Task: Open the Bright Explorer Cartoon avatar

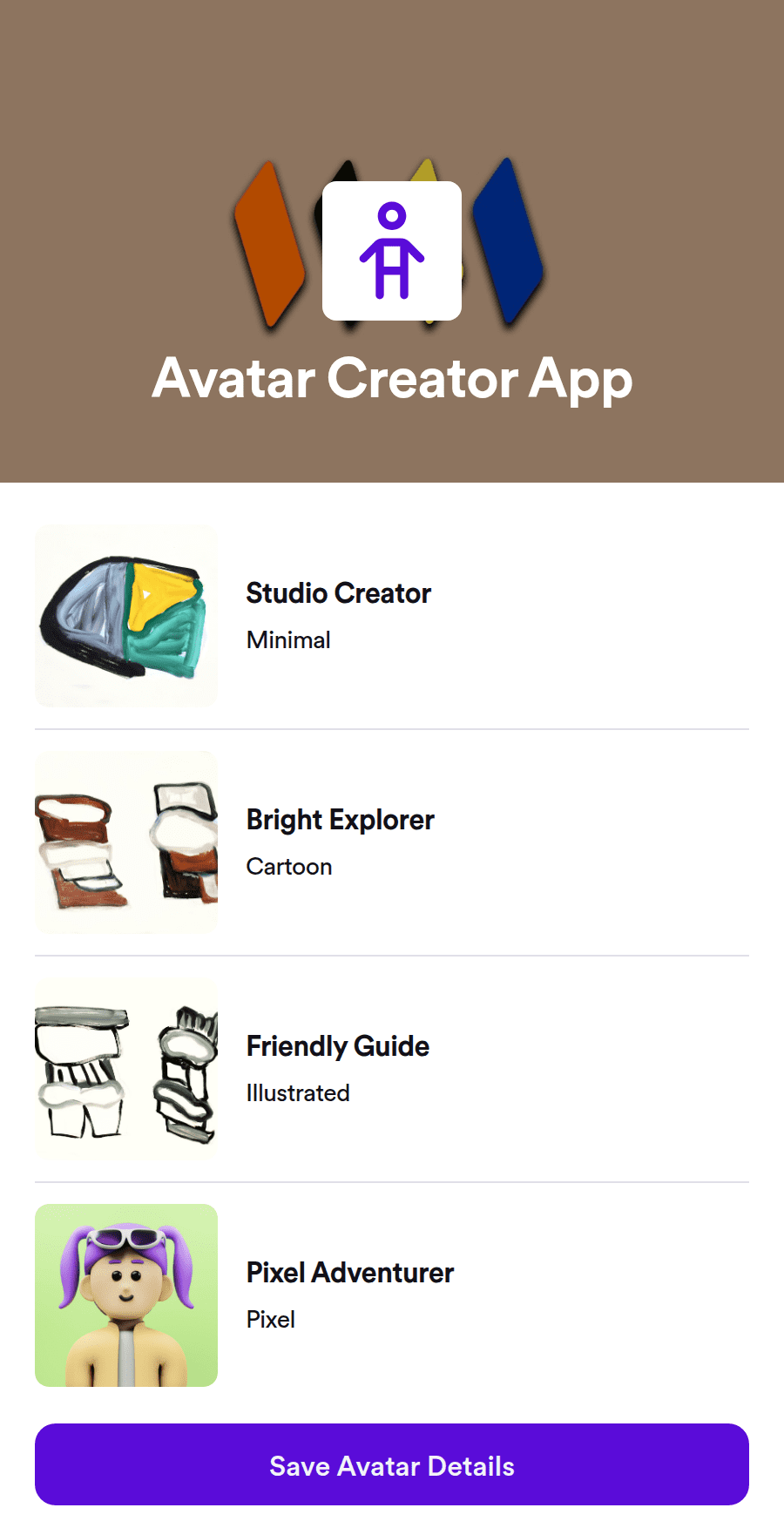Action: 392,842
